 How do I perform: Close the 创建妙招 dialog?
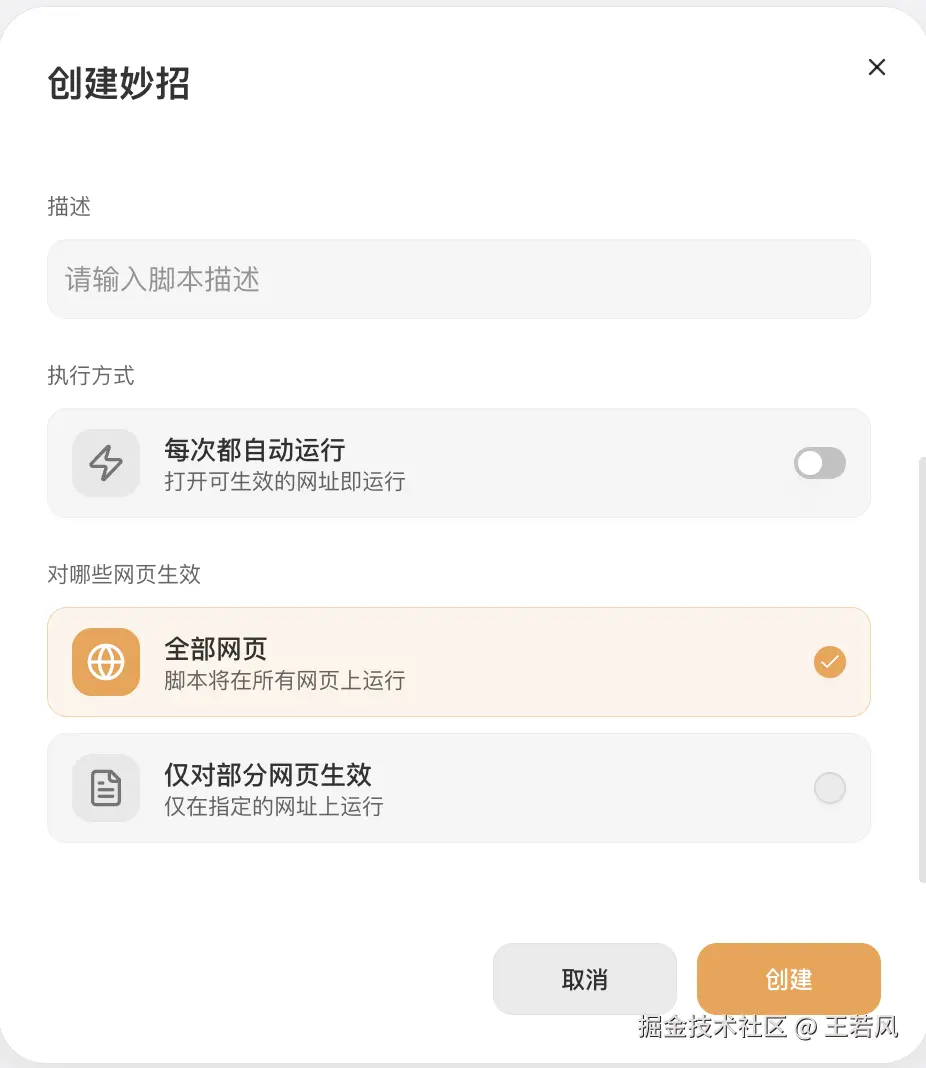(x=877, y=67)
